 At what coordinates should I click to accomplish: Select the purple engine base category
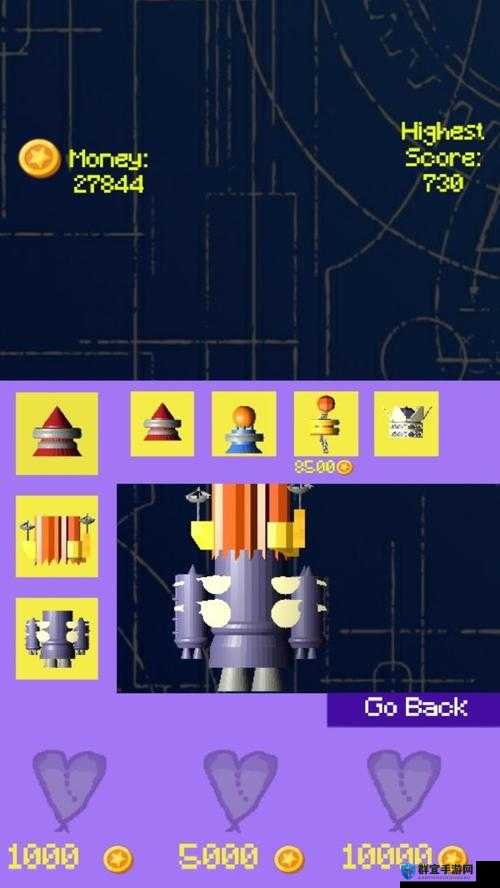57,638
